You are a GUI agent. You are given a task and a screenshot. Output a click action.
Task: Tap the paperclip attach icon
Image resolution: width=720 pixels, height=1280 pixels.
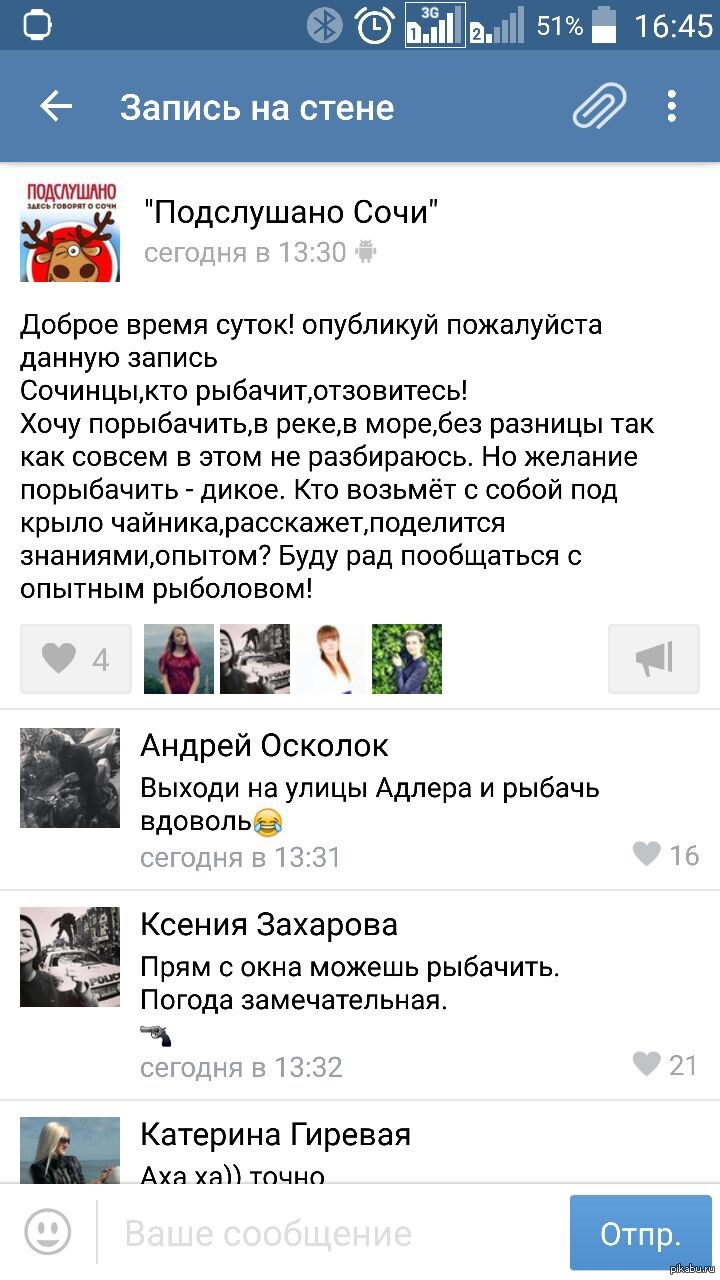[599, 107]
